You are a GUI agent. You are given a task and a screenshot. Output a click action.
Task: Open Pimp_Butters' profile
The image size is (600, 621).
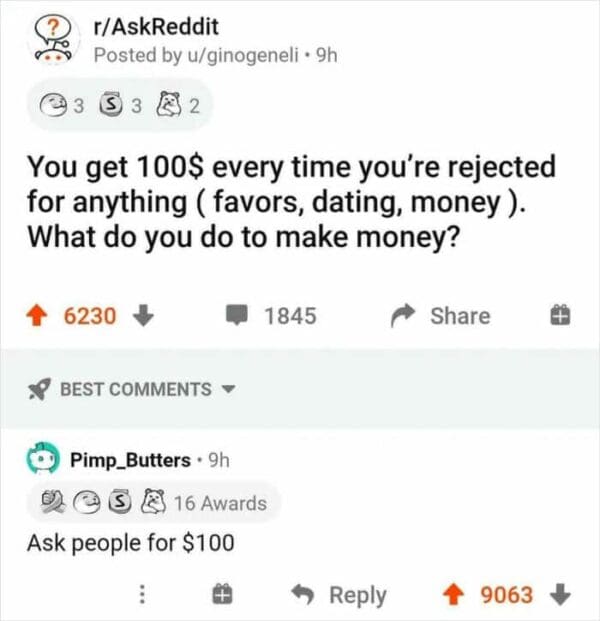tap(130, 460)
